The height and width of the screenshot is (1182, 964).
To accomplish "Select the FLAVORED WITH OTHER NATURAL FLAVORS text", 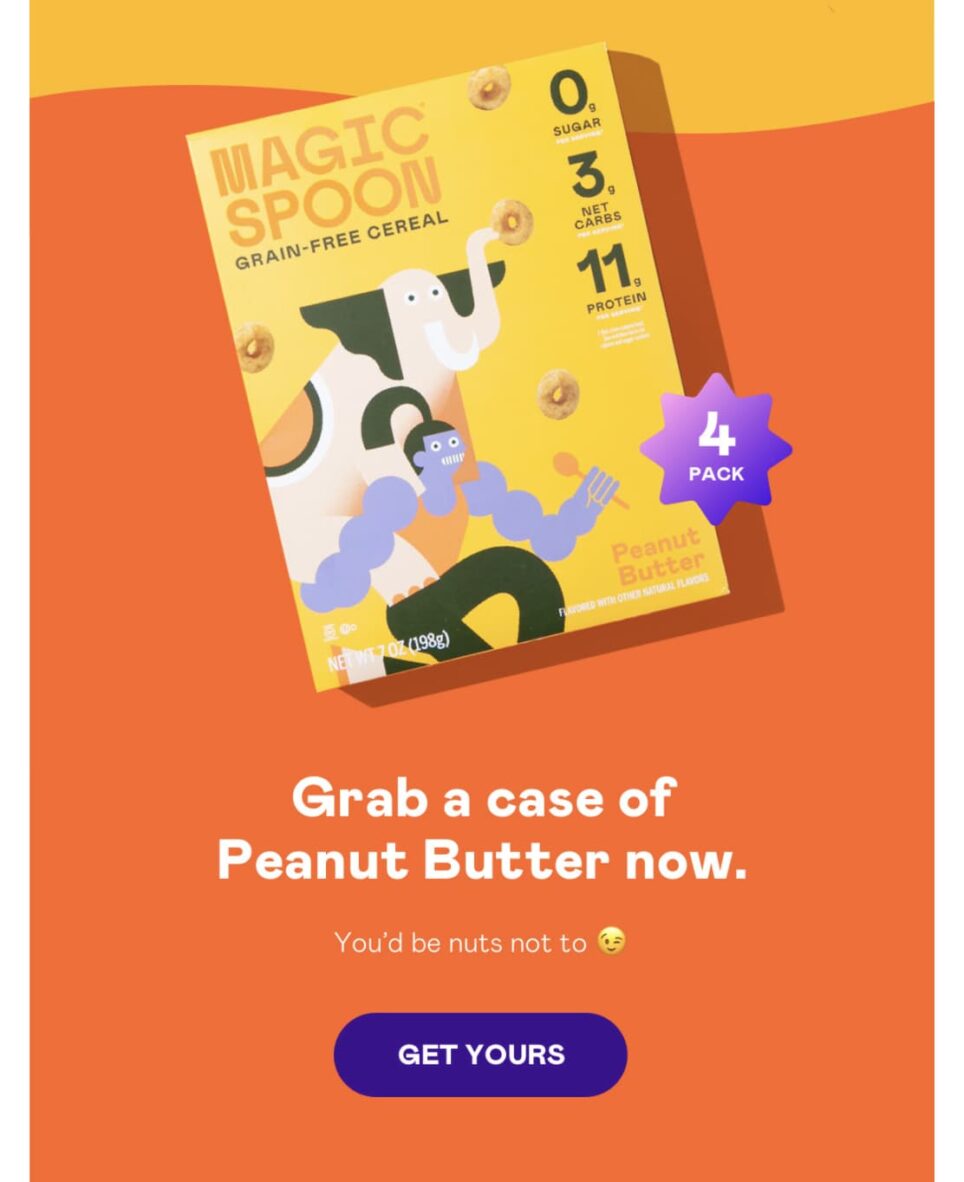I will [x=635, y=600].
